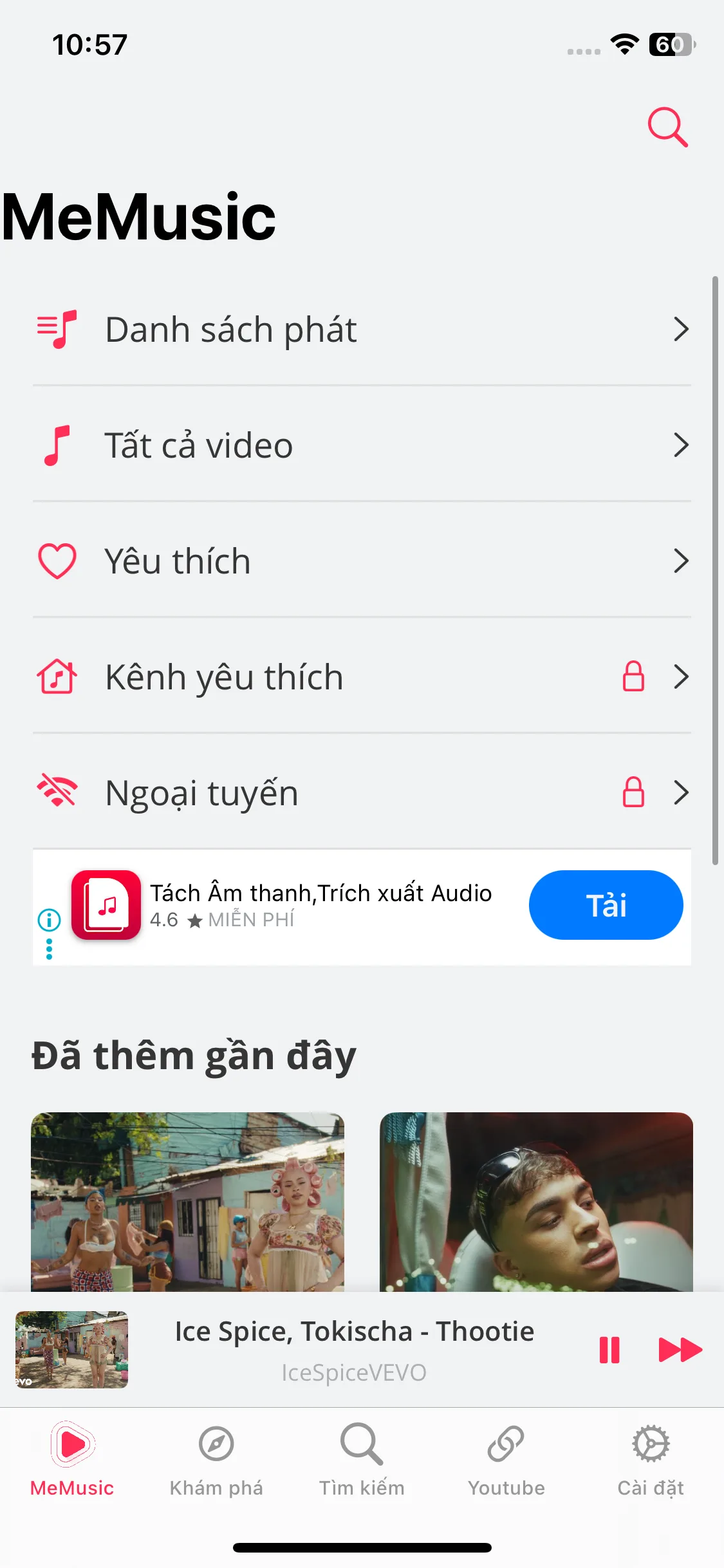
Task: Select the house icon for Kênh yêu thích
Action: (57, 677)
